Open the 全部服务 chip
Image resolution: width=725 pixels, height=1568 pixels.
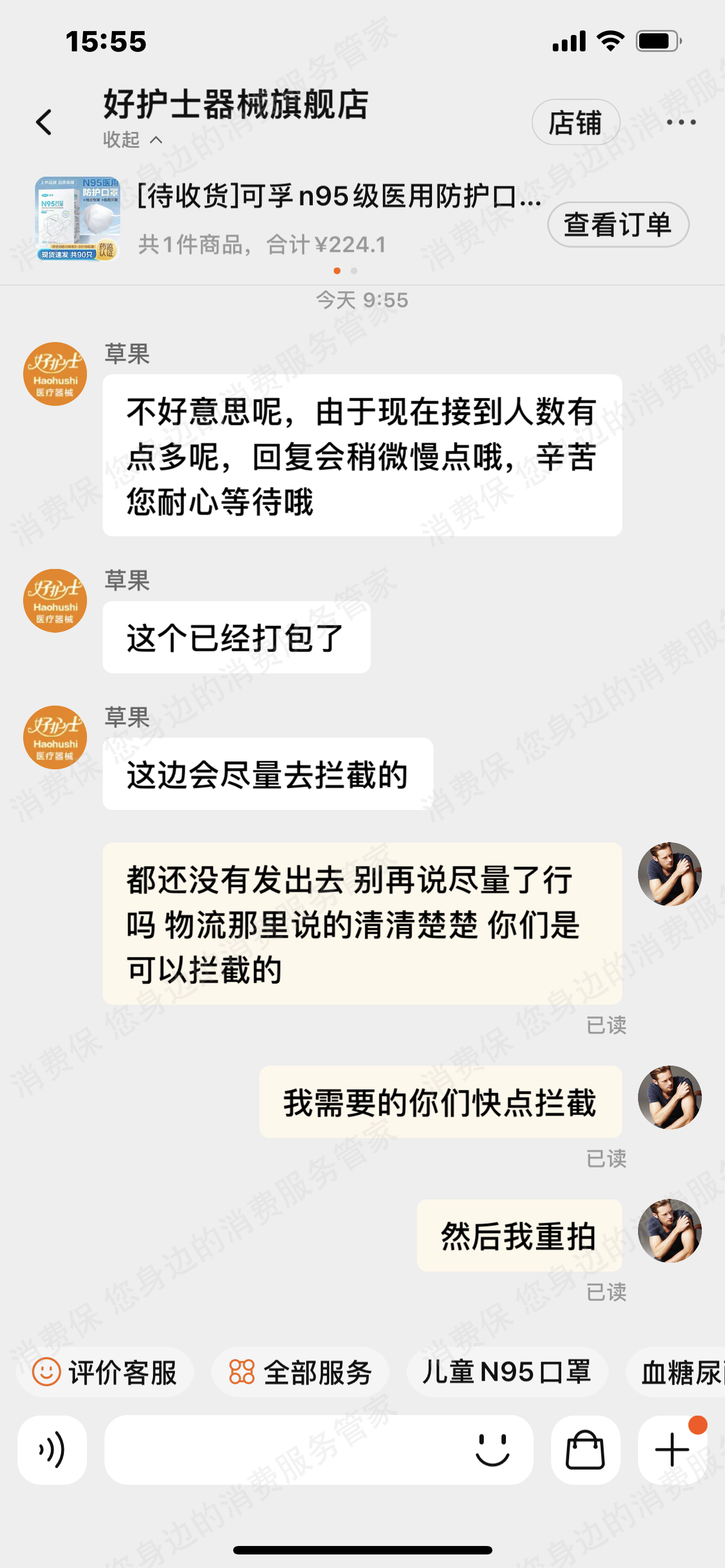(300, 1372)
